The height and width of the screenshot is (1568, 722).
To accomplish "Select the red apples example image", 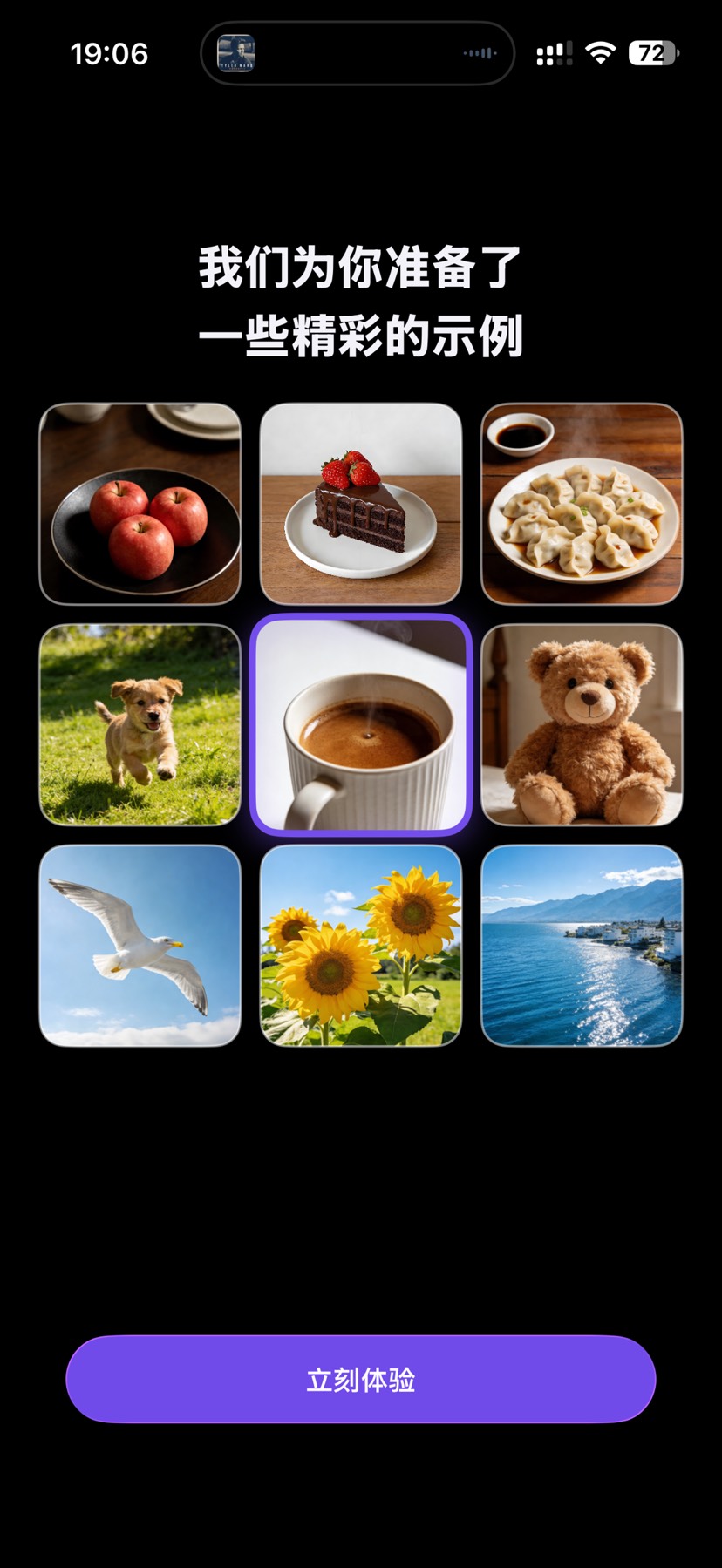I will 140,504.
